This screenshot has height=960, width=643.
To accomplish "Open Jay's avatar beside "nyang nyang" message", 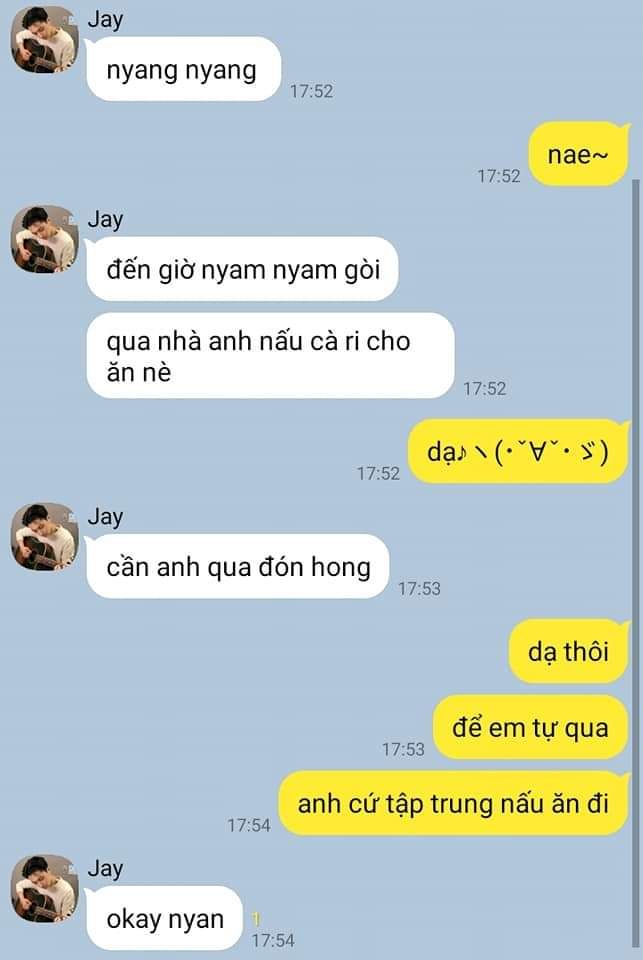I will pos(44,40).
